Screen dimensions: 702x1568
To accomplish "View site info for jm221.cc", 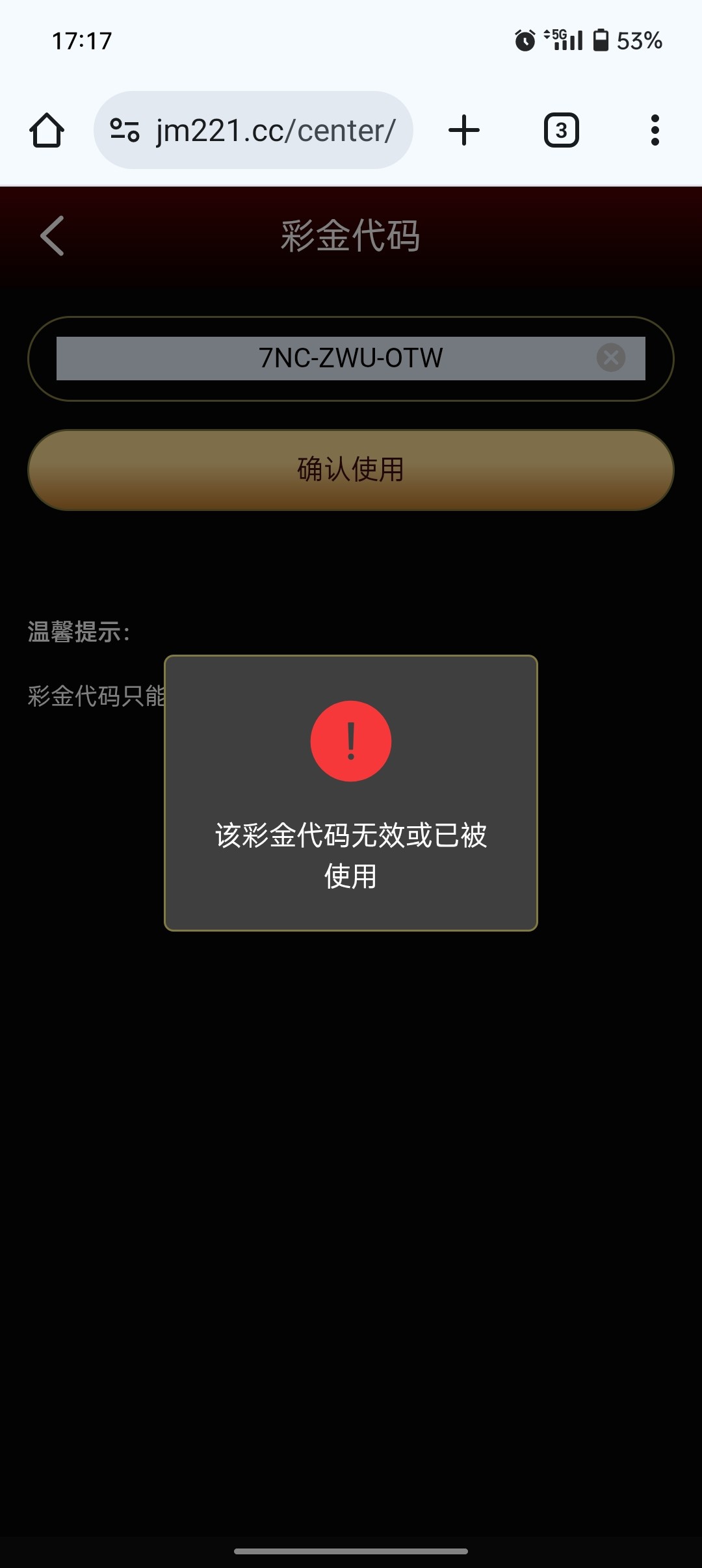I will click(124, 131).
